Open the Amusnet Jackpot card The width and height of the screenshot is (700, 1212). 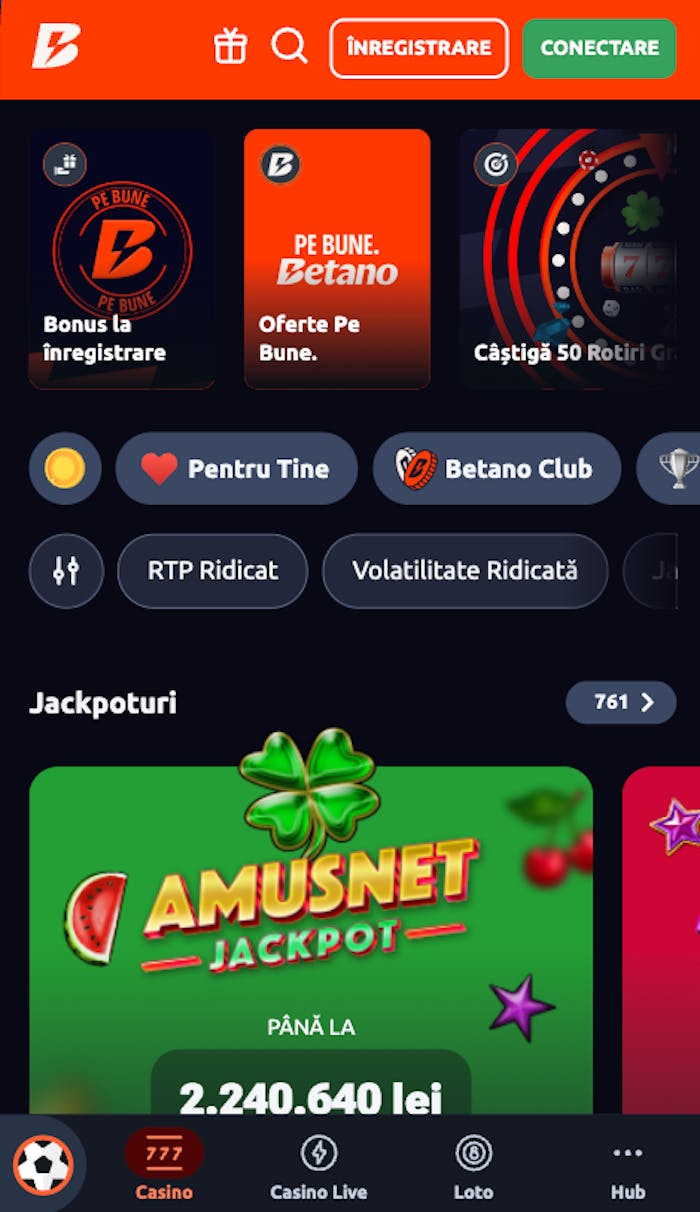(311, 940)
